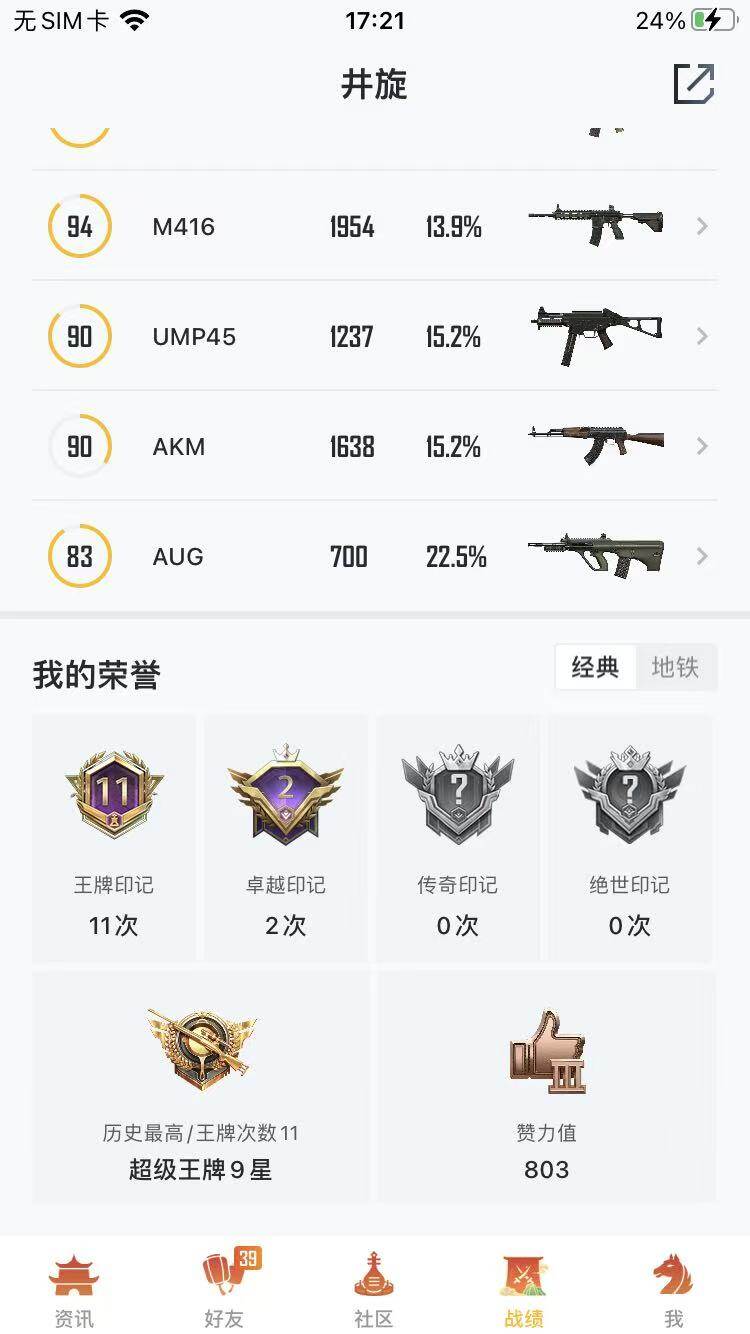Tap the M416 level 94 circular progress ring
750x1334 pixels.
click(79, 226)
